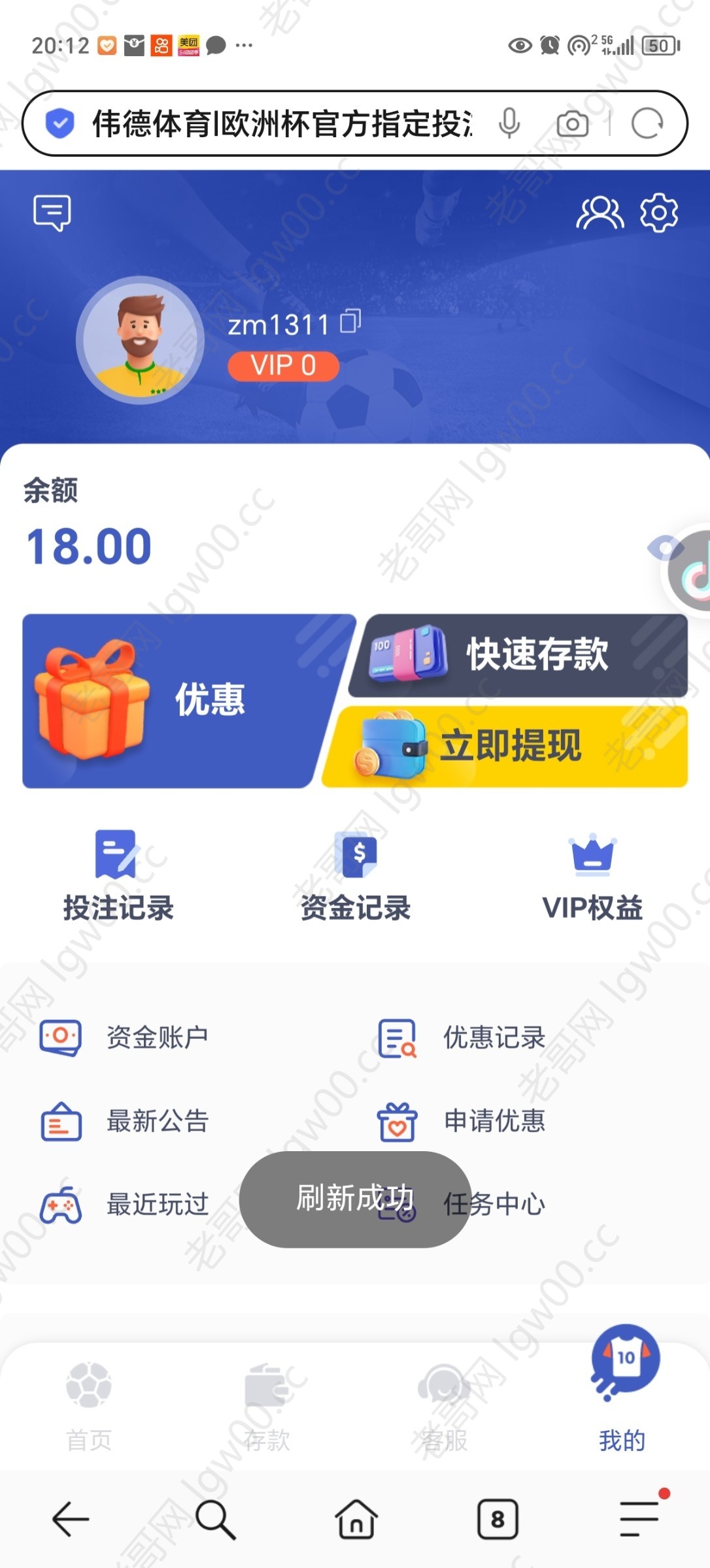
Task: Copy username zm1311
Action: coord(350,321)
